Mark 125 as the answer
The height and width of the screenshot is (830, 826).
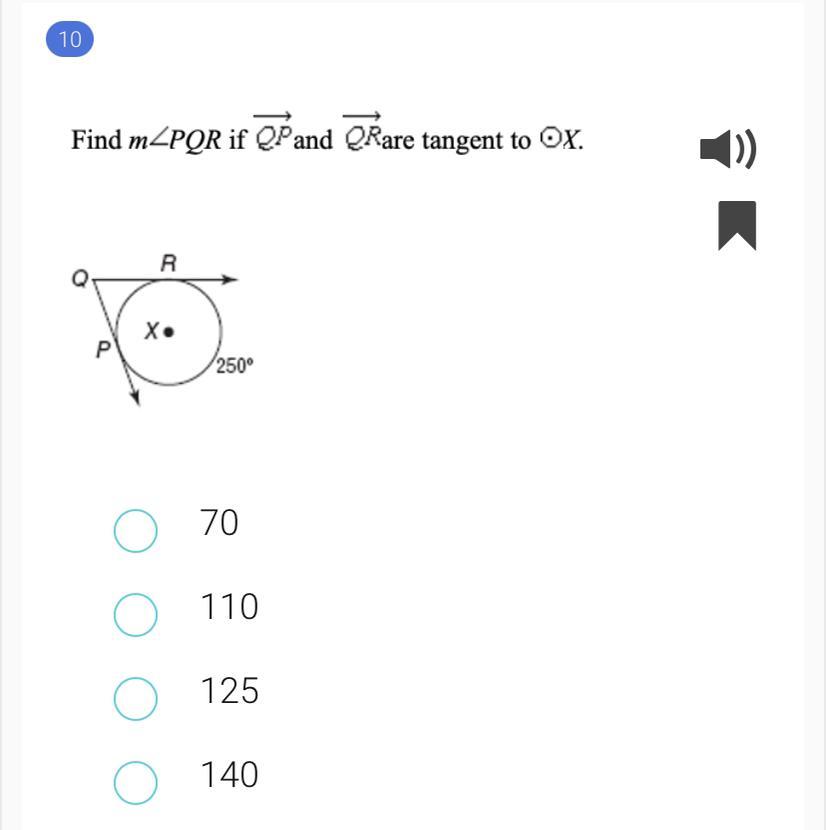point(135,698)
